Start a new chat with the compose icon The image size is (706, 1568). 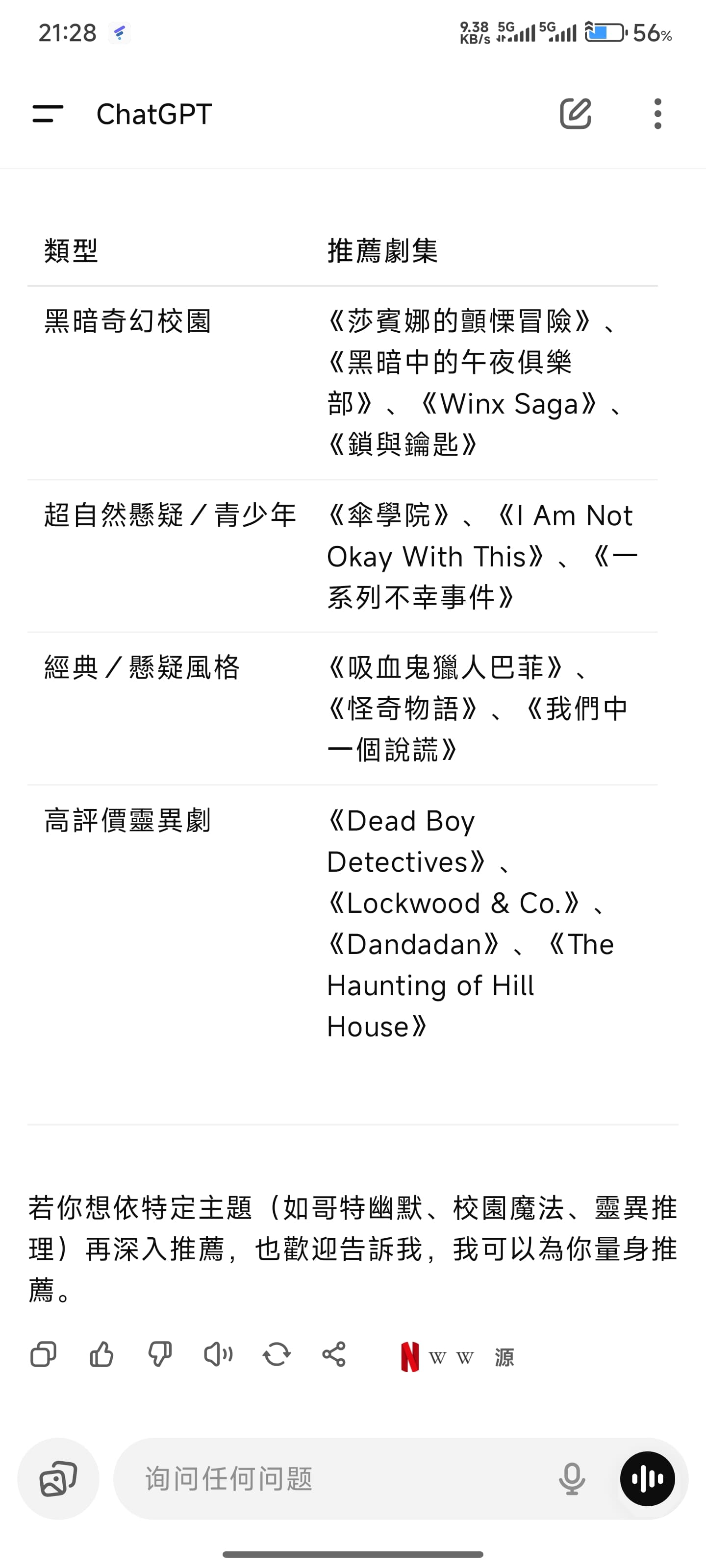(575, 114)
